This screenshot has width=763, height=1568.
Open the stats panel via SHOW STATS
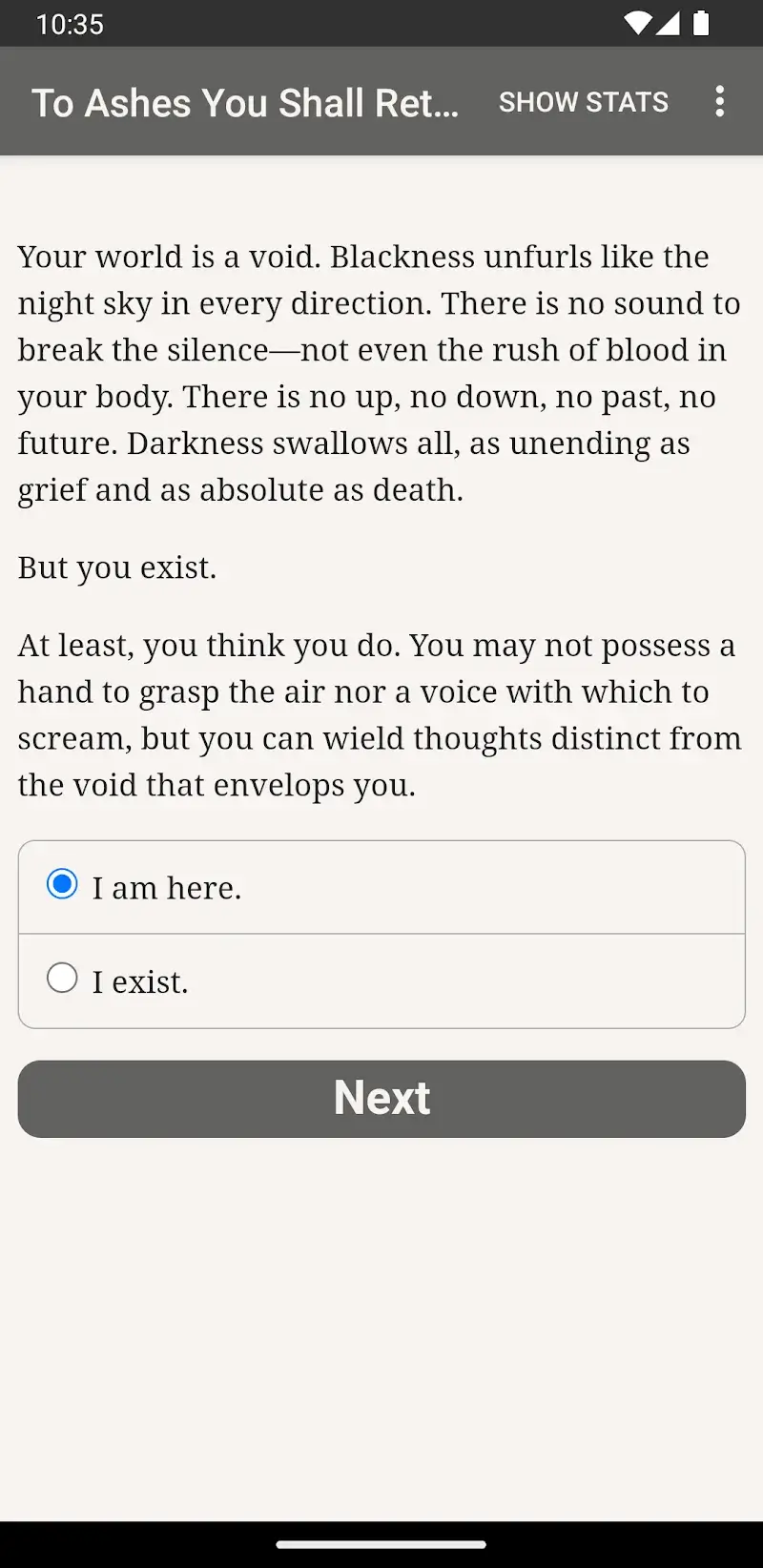click(x=583, y=101)
